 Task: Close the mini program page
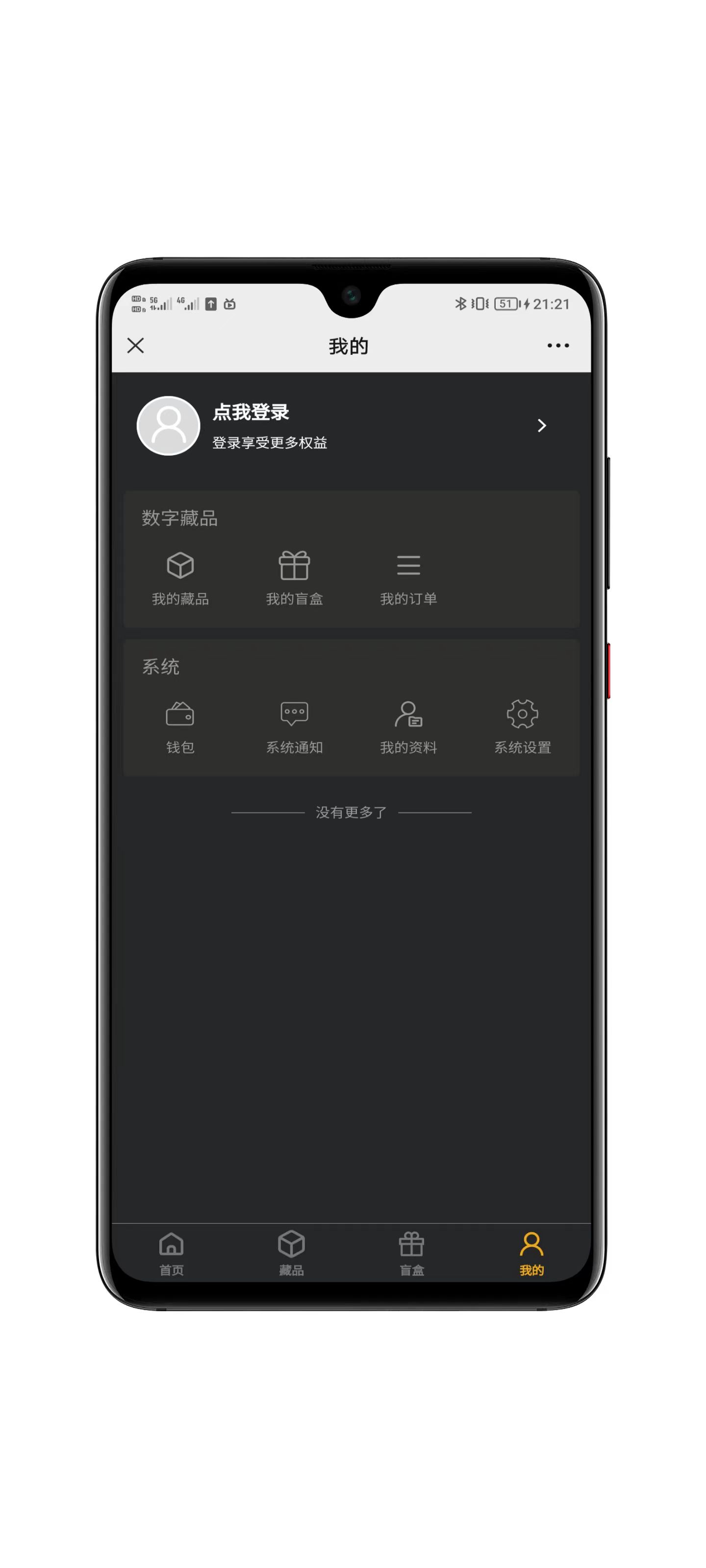click(x=135, y=346)
